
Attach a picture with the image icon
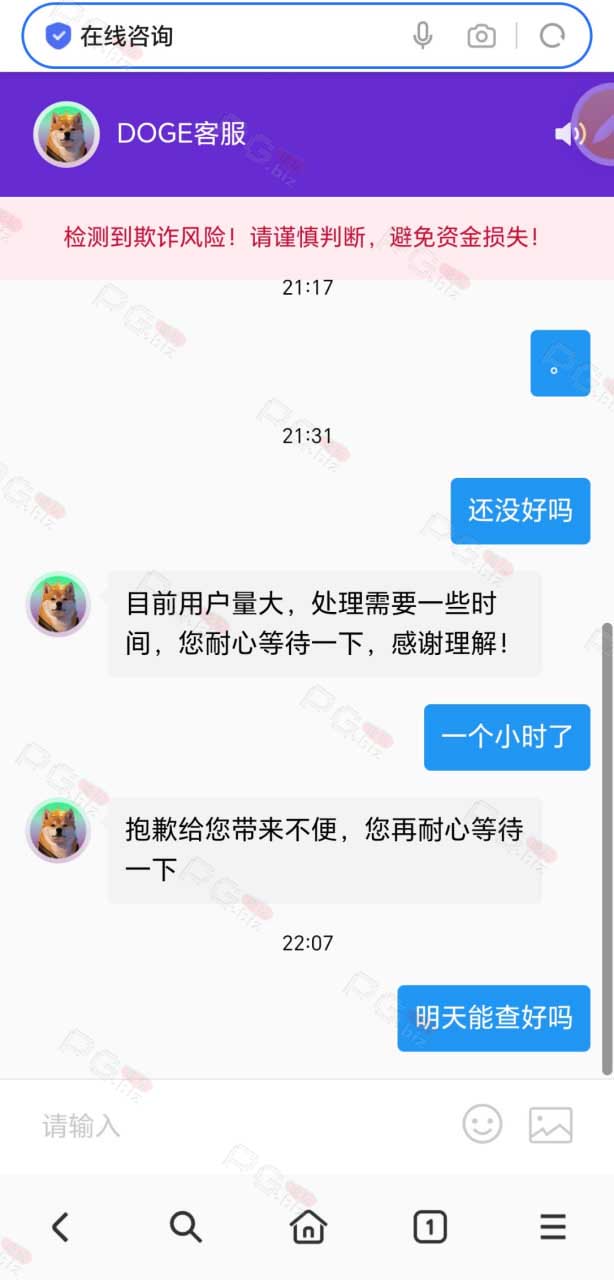pos(550,1125)
